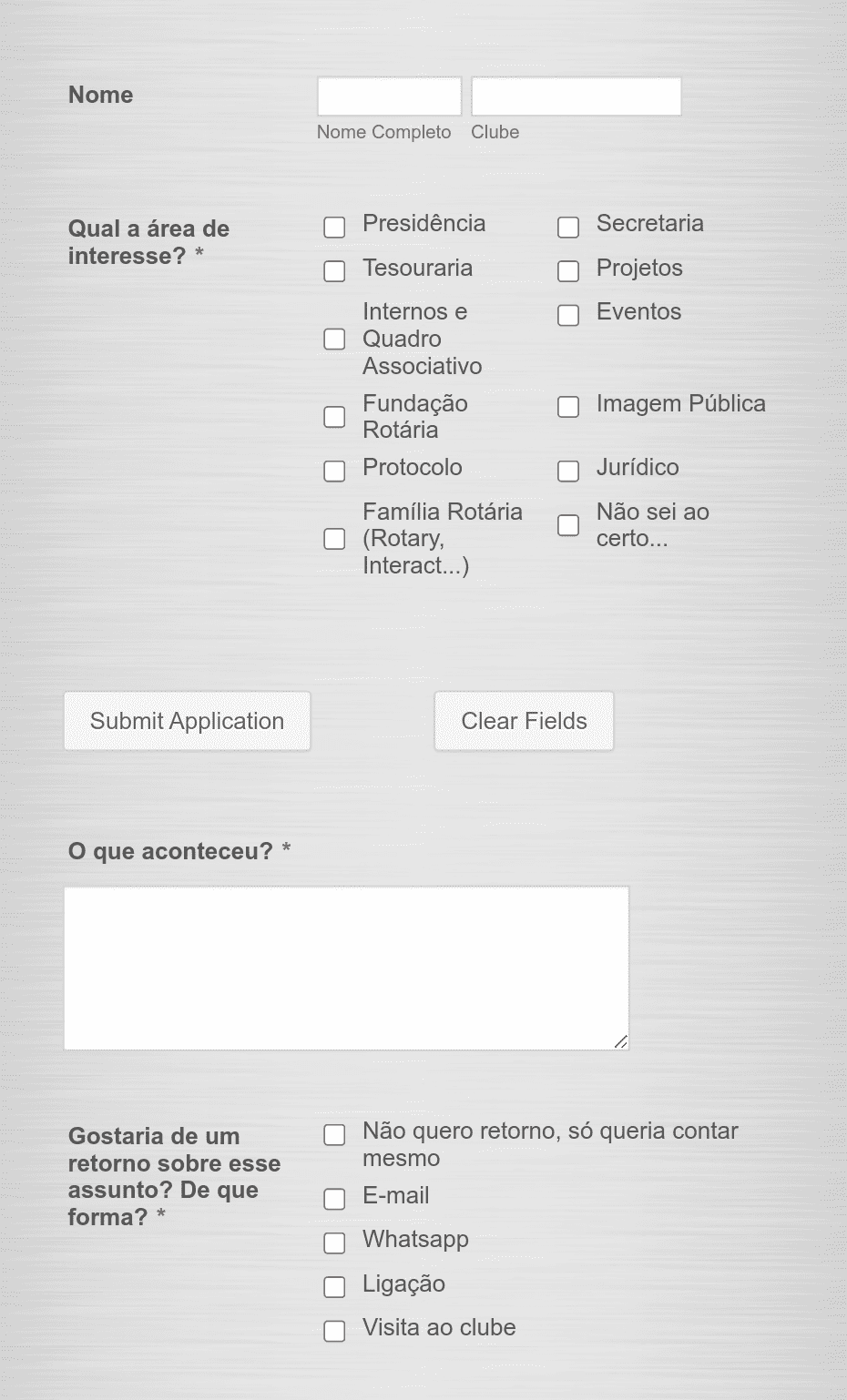Tick the Tesouraria option
Image resolution: width=847 pixels, height=1400 pixels.
[335, 271]
